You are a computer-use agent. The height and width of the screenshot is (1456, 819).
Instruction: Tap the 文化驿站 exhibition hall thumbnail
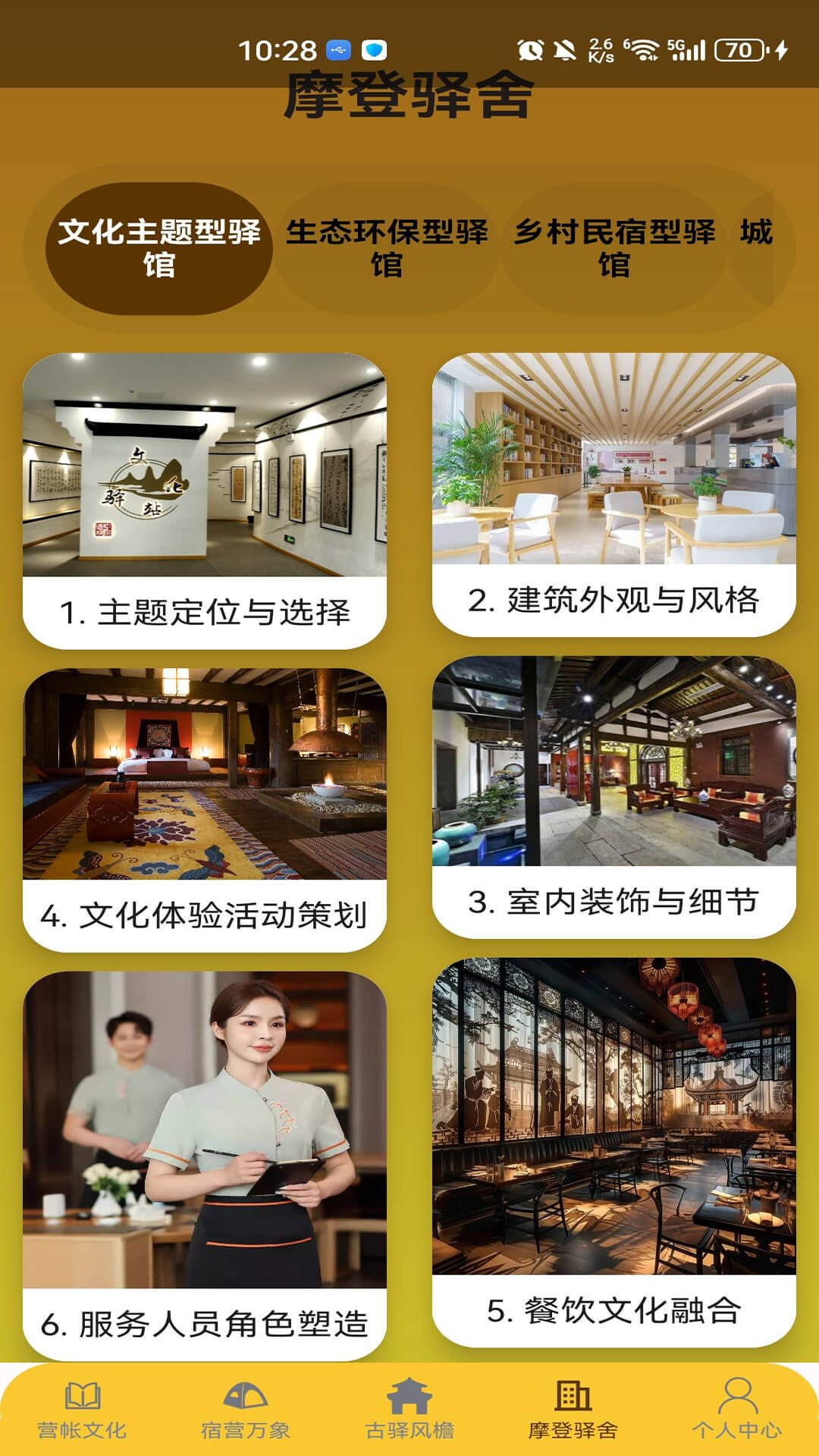point(207,466)
